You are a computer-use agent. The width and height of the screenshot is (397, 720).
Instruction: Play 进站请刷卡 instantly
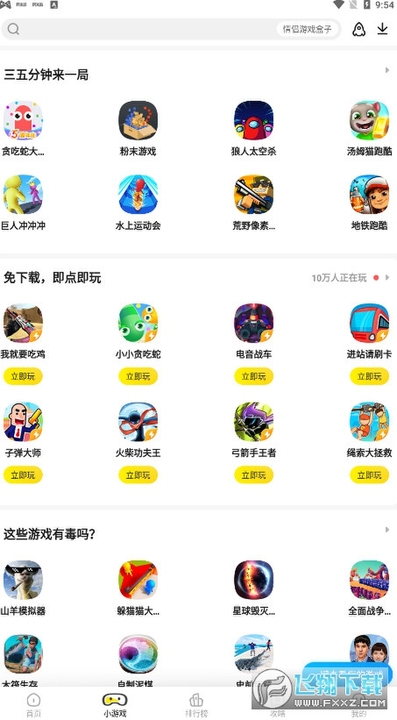(x=369, y=377)
